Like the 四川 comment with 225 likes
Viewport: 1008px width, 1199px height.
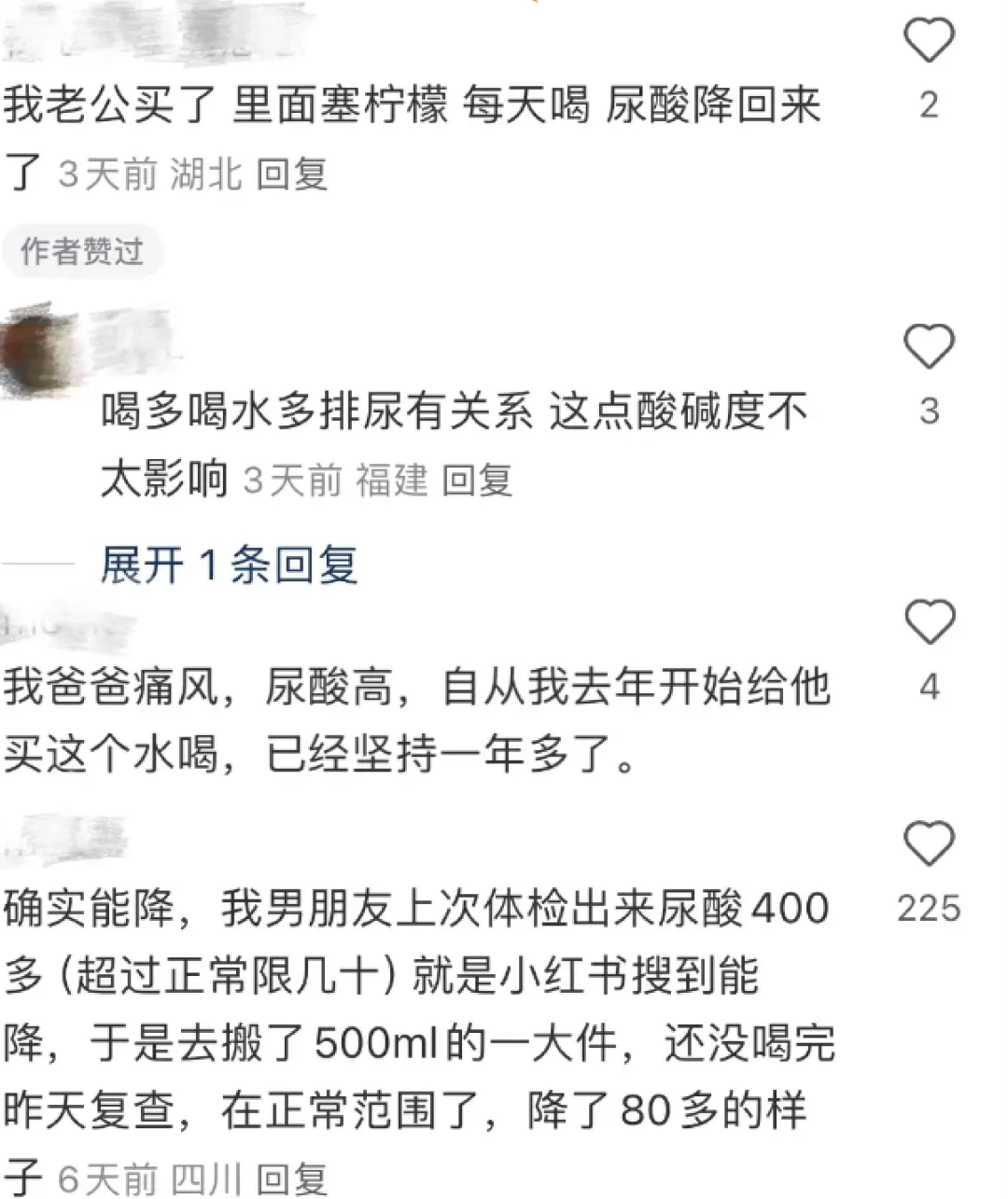929,843
